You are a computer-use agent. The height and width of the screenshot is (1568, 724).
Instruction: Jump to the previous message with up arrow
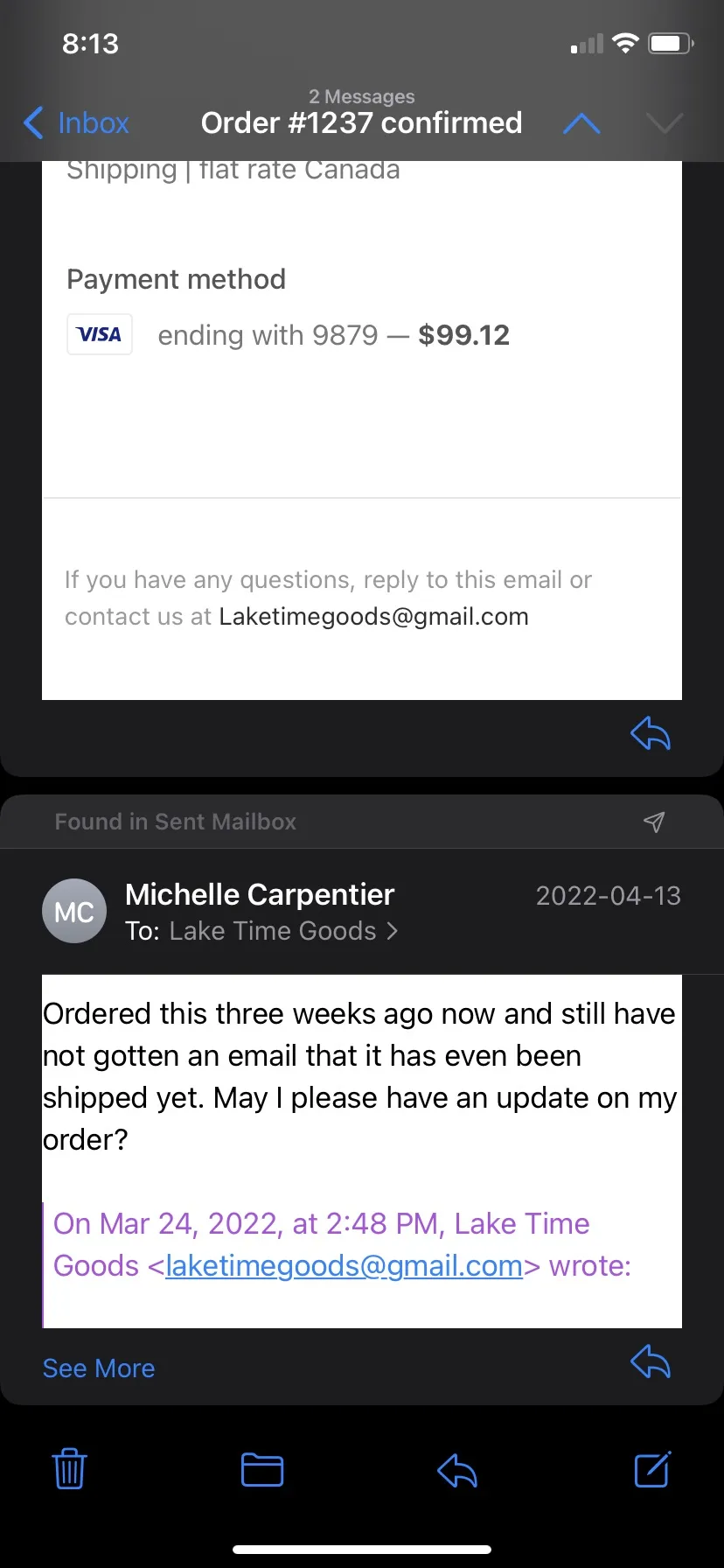coord(581,123)
